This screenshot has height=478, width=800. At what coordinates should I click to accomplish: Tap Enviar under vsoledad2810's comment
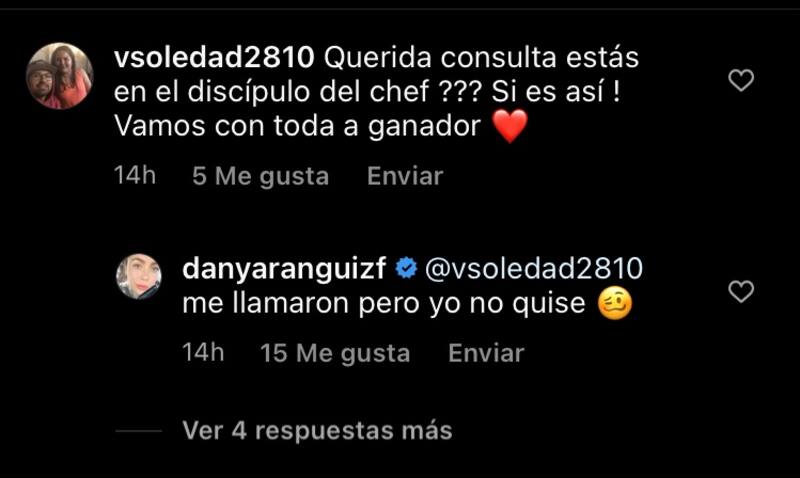(x=405, y=176)
